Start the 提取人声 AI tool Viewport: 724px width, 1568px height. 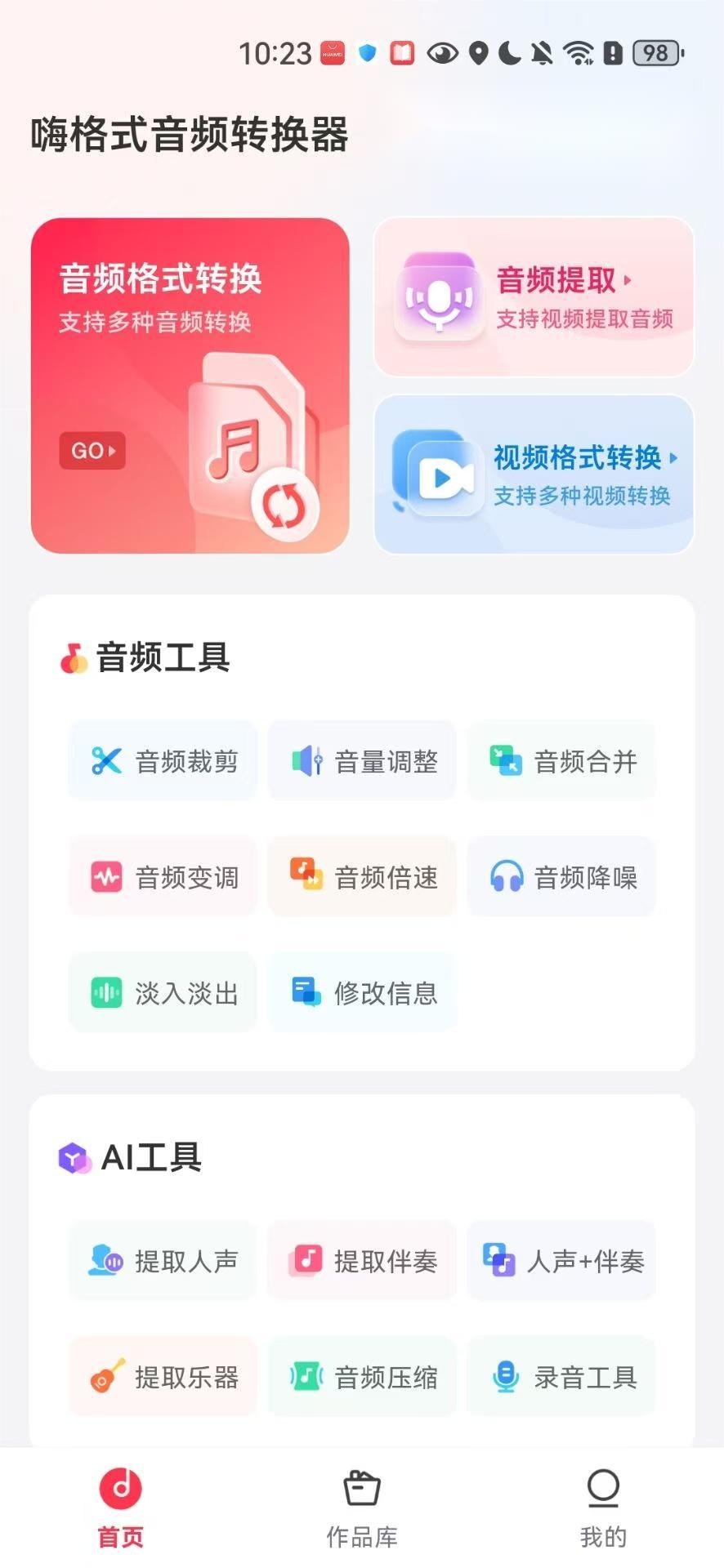tap(163, 1261)
